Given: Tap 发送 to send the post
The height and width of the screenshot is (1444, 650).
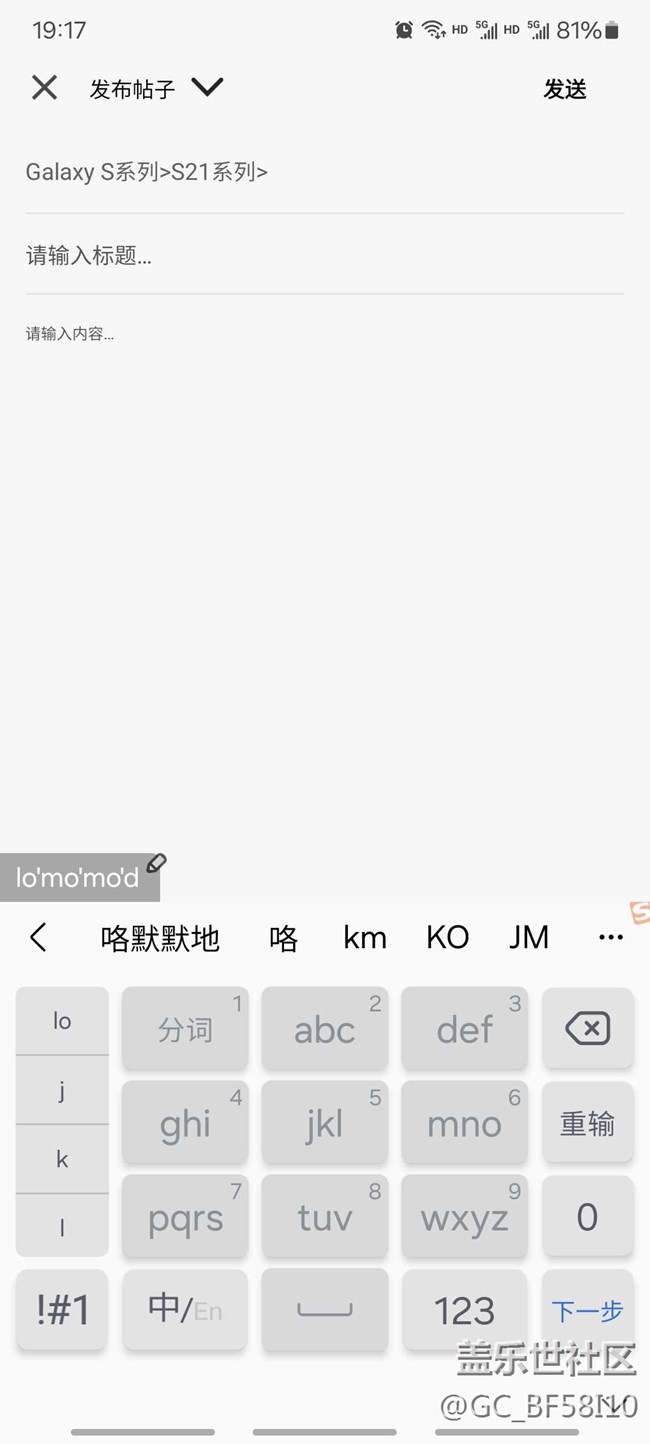Looking at the screenshot, I should [x=564, y=89].
